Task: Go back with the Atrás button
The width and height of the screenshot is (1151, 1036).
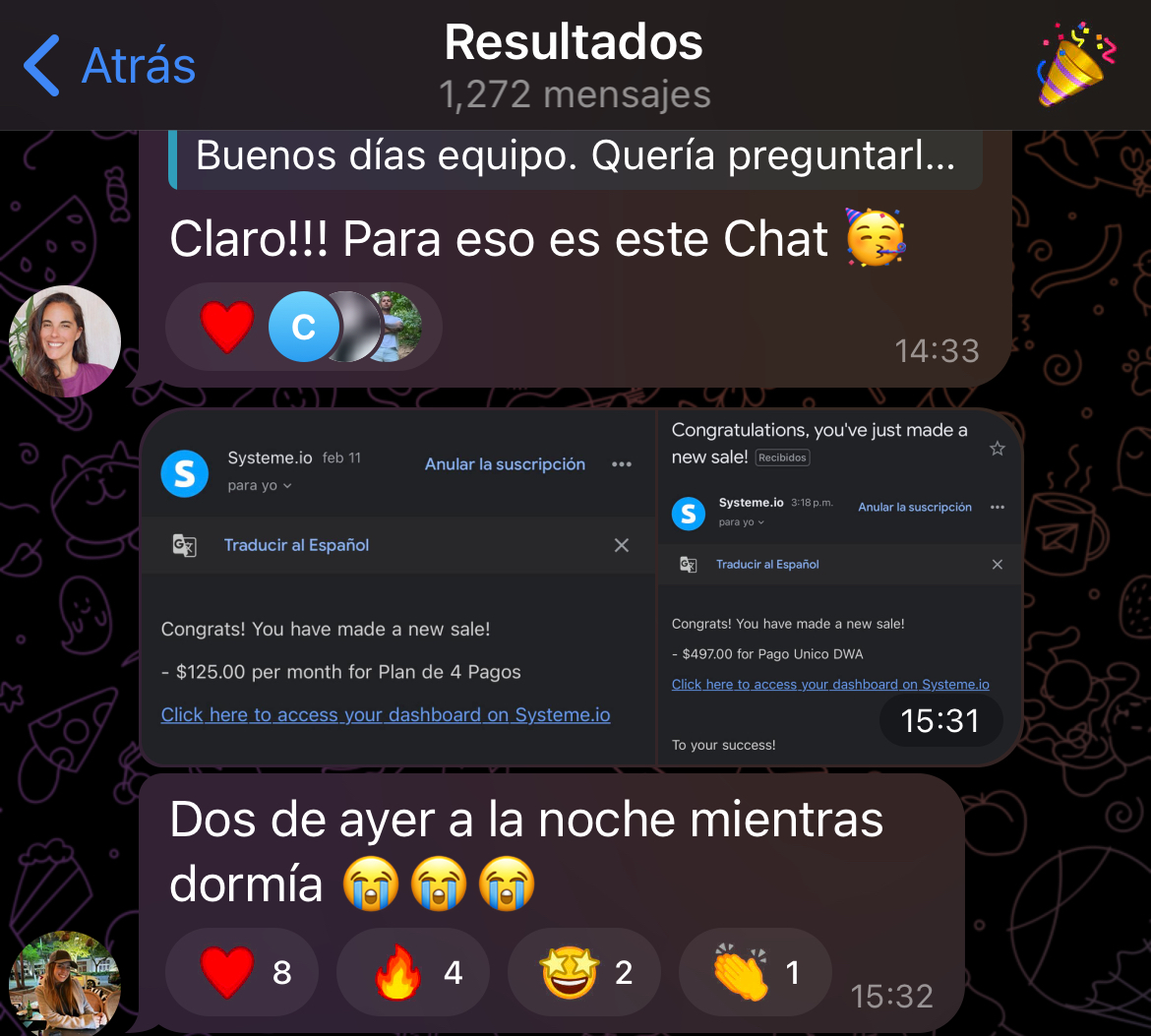Action: click(110, 65)
